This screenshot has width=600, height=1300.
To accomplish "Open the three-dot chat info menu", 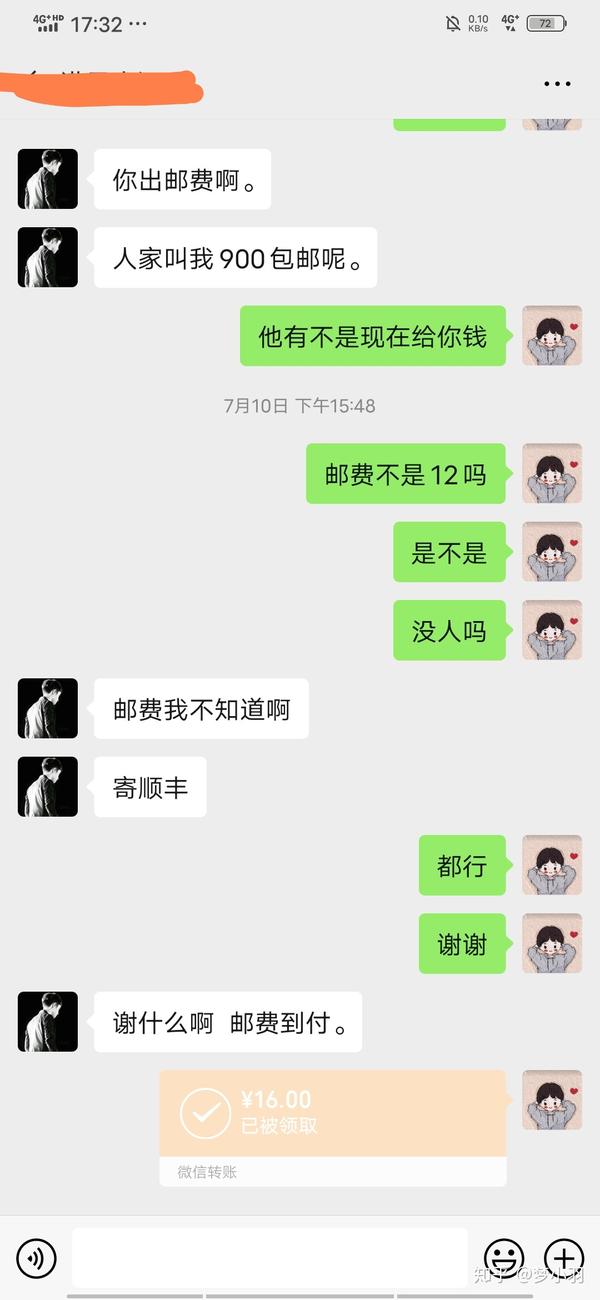I will click(x=557, y=84).
